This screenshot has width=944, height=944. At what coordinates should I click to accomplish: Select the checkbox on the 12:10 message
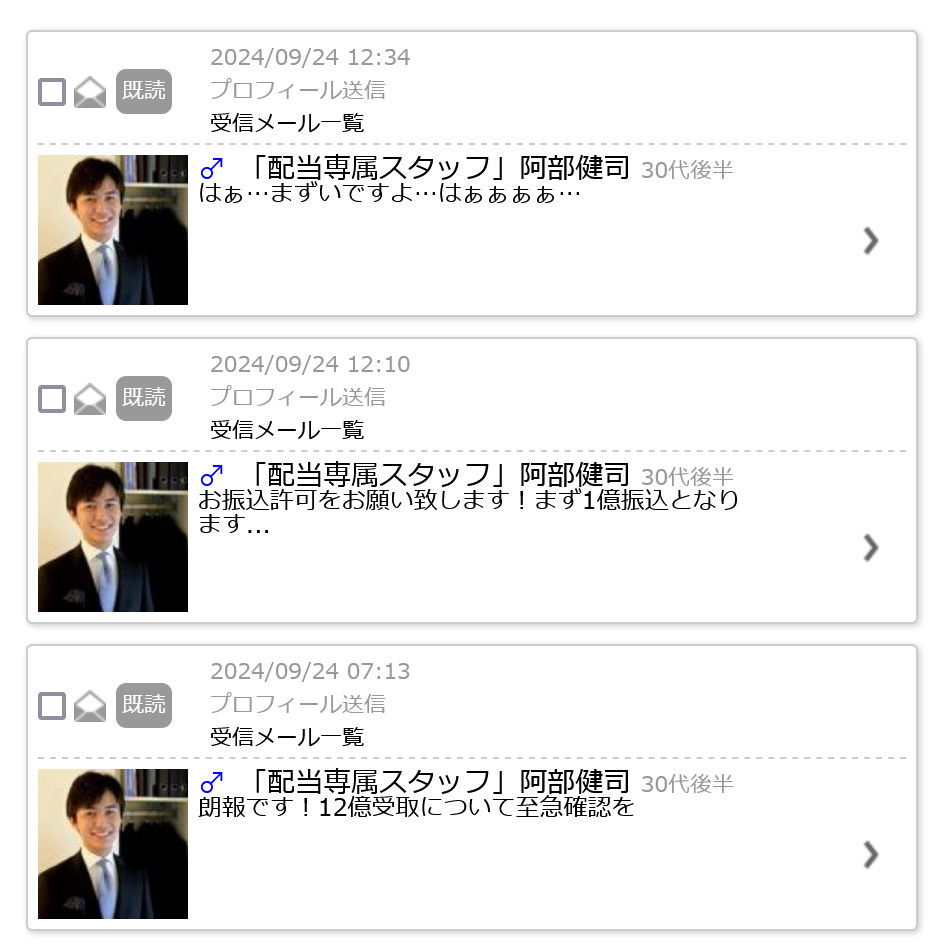[x=52, y=400]
